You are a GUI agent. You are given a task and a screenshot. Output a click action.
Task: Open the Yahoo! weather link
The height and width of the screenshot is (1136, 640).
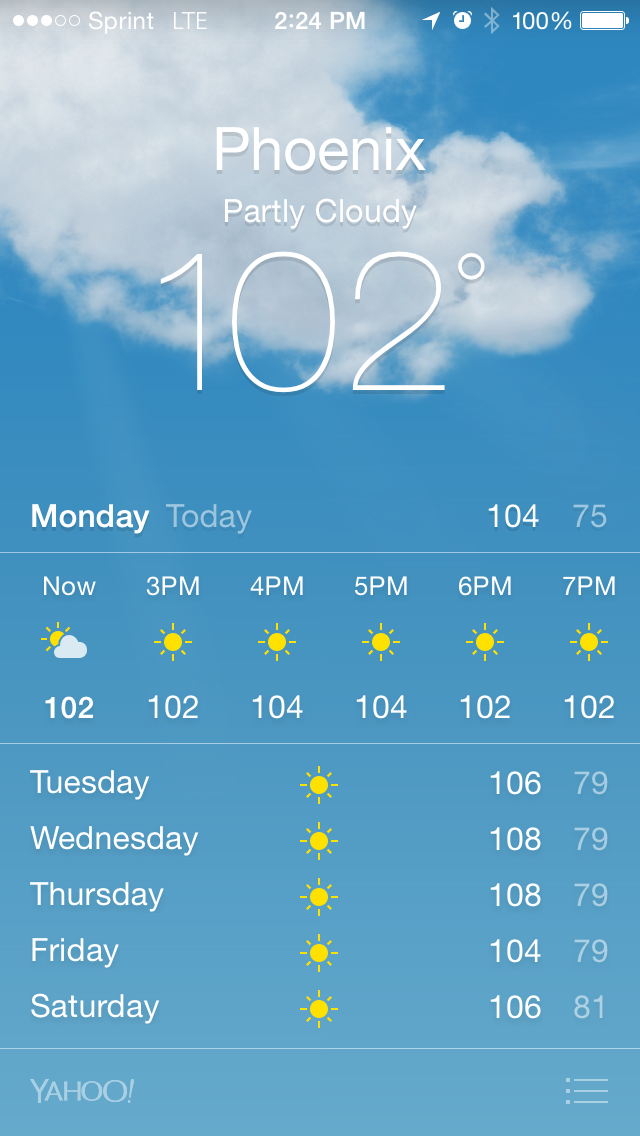[82, 1090]
